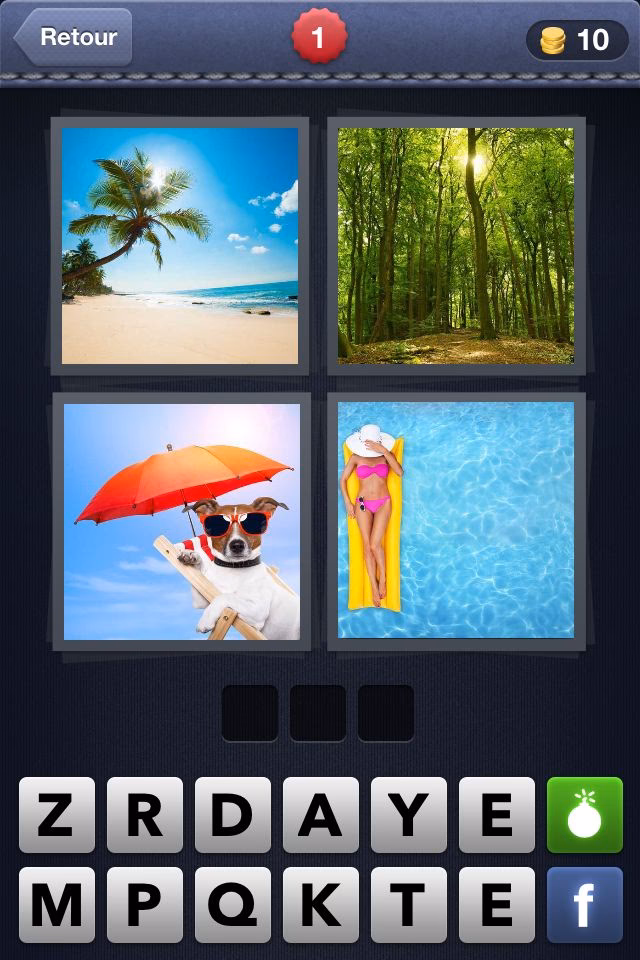Select the letter M tile
Screen dimensions: 640x960
[x=57, y=905]
